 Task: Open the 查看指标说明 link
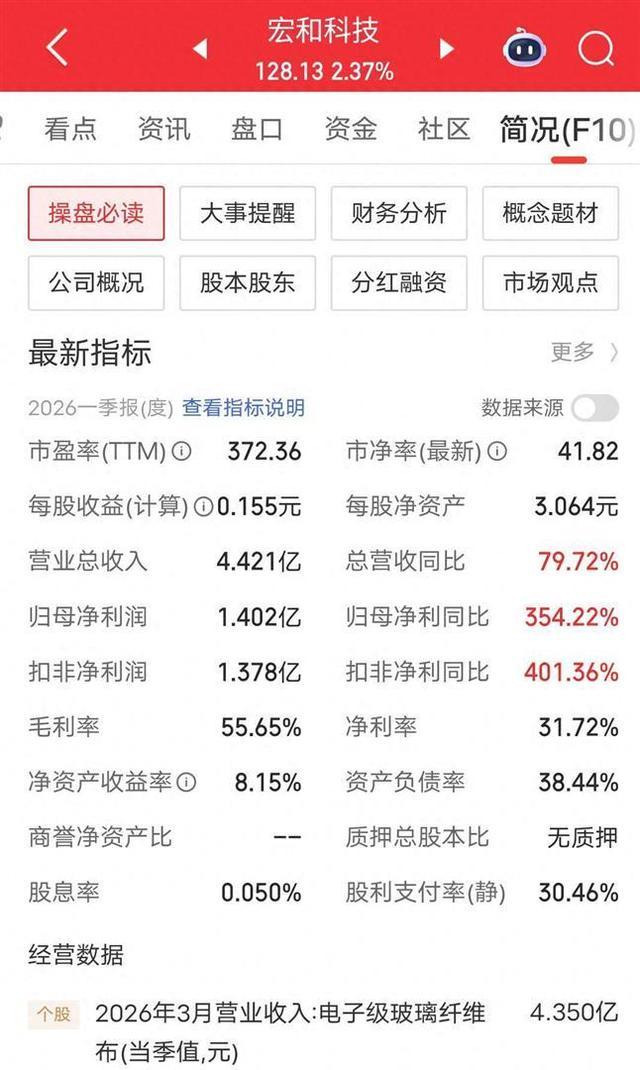(x=244, y=408)
